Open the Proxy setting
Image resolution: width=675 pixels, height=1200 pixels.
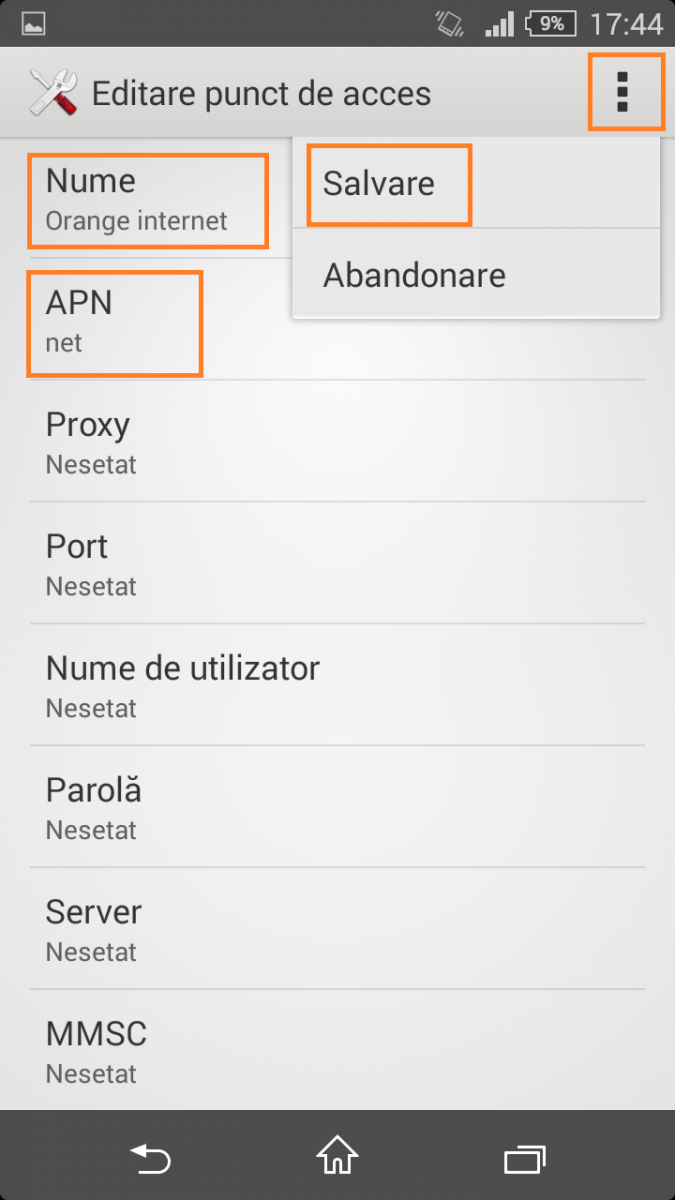tap(337, 441)
